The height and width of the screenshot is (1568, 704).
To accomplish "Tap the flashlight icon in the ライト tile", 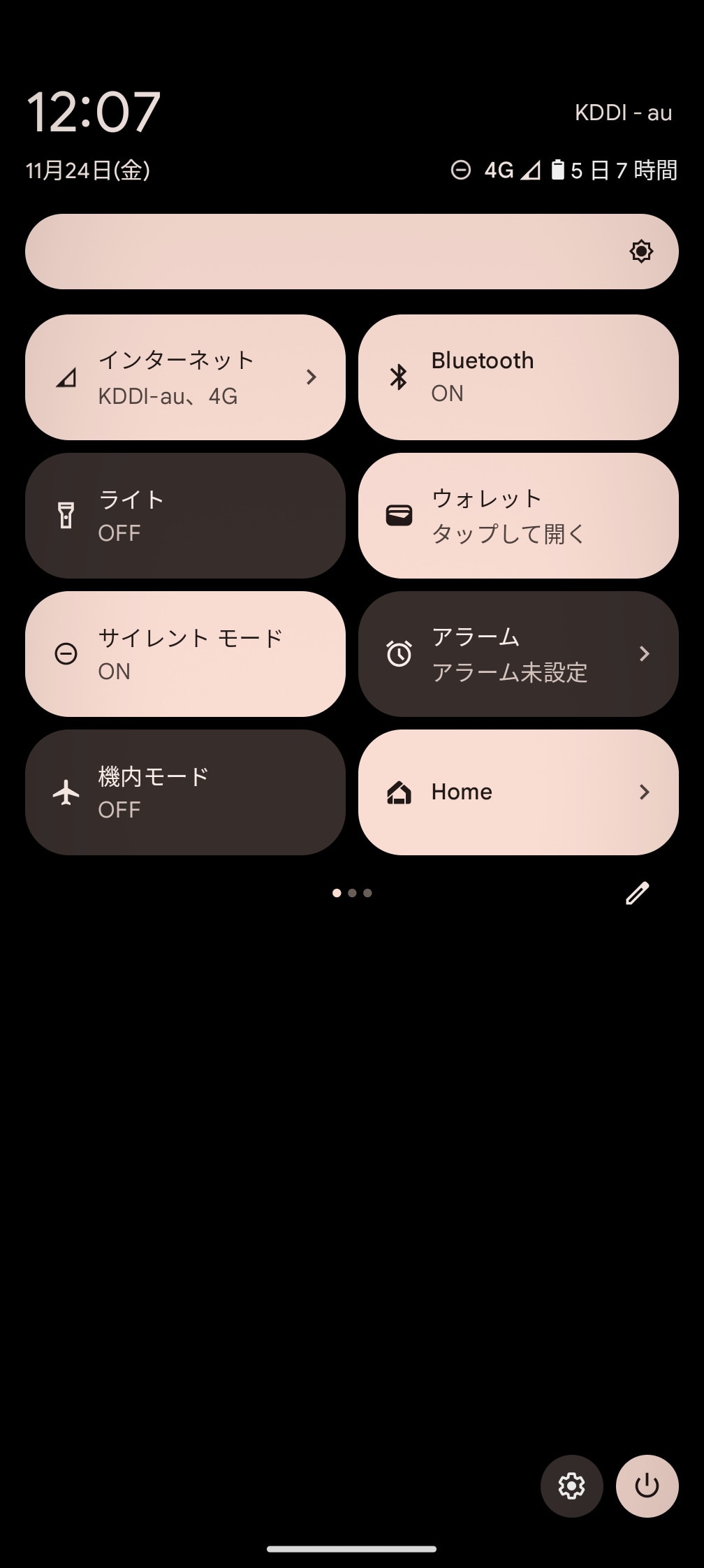I will click(66, 515).
